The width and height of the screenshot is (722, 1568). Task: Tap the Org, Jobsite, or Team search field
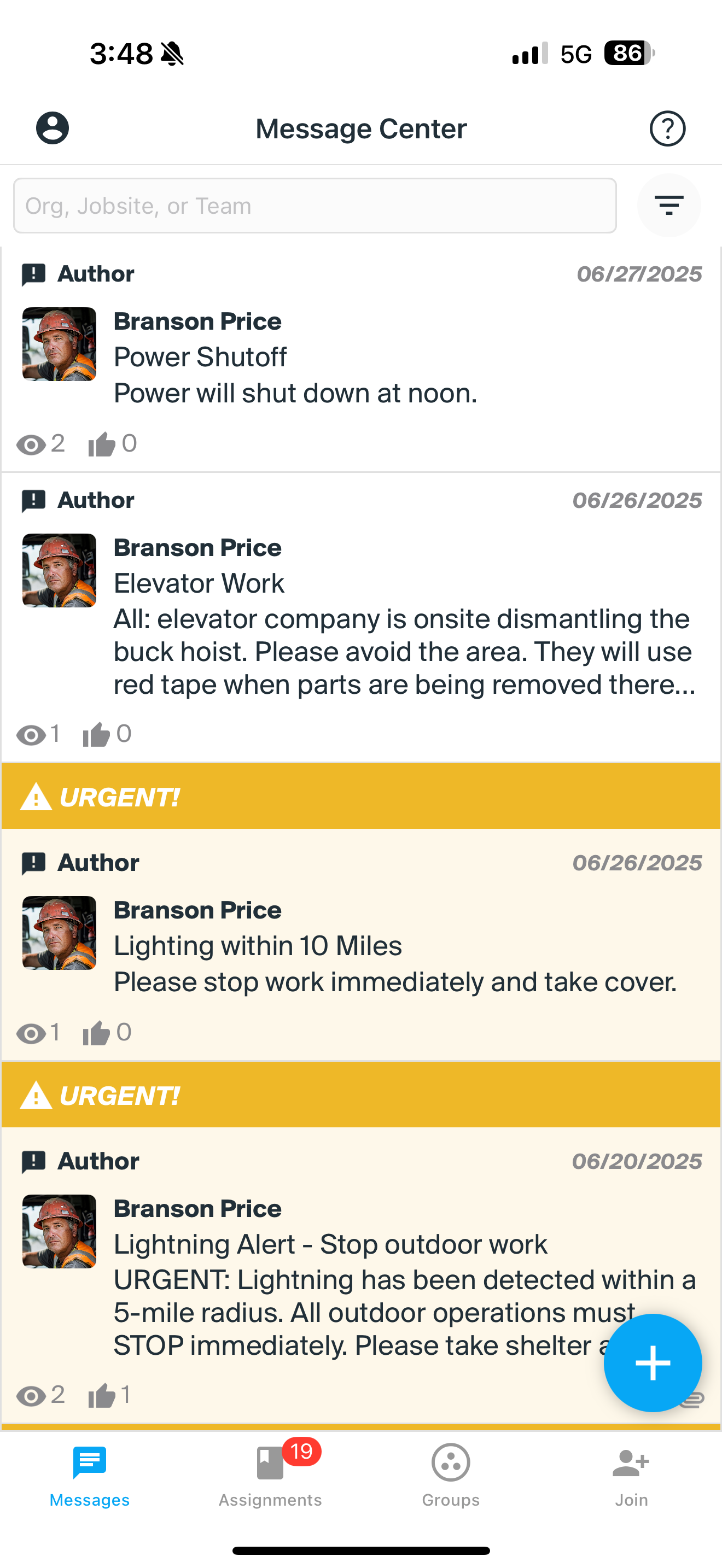click(315, 206)
